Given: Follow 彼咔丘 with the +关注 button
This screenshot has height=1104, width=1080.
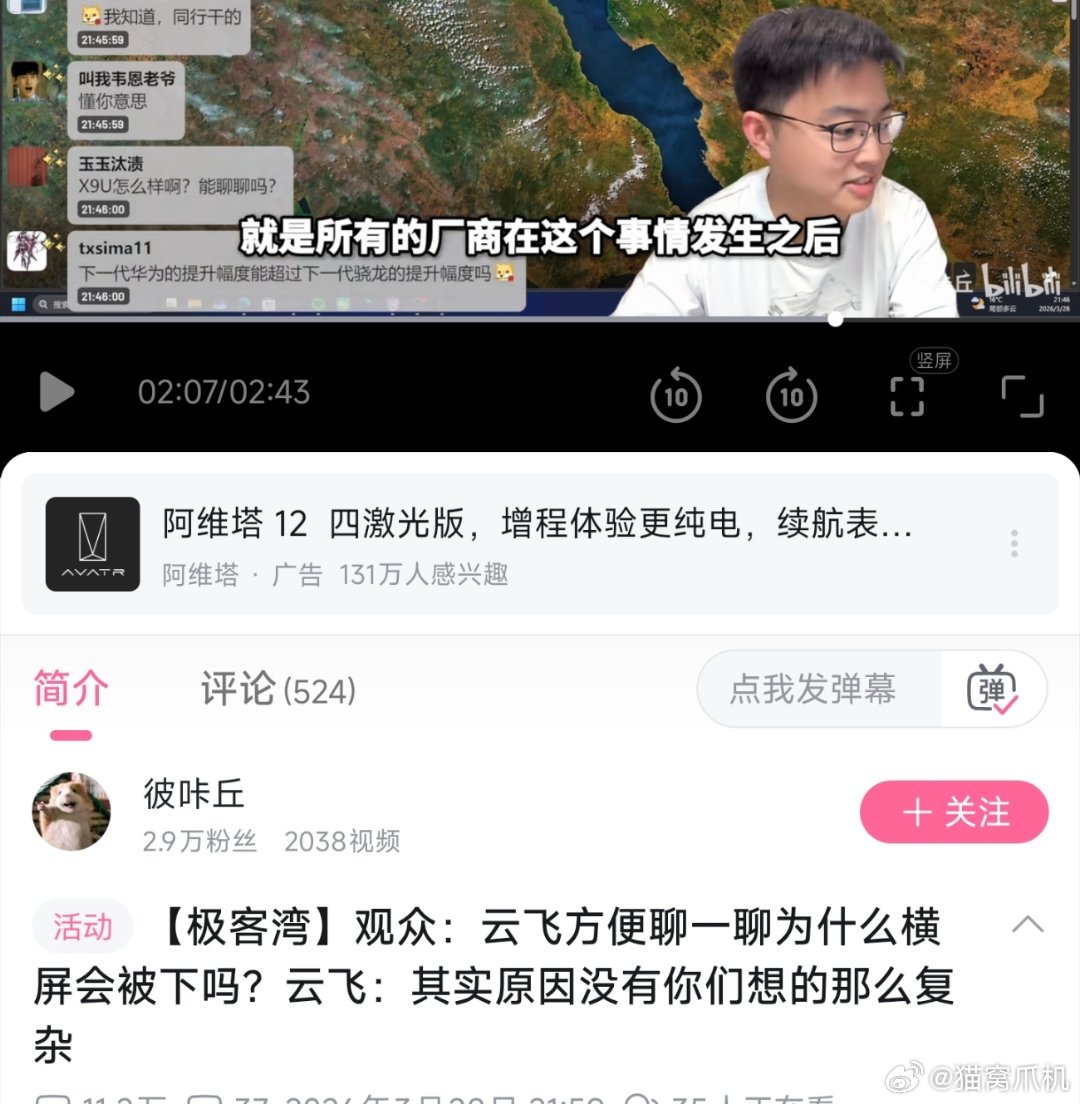Looking at the screenshot, I should (954, 813).
